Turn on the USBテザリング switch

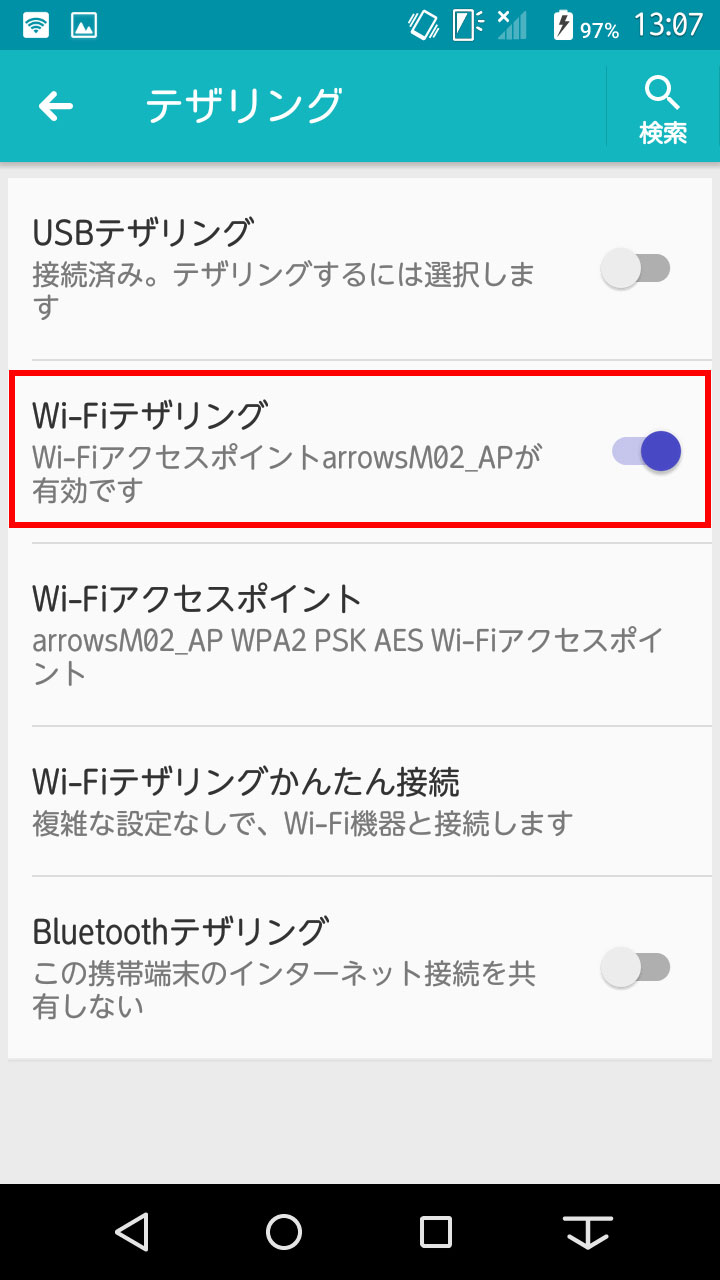(x=636, y=269)
